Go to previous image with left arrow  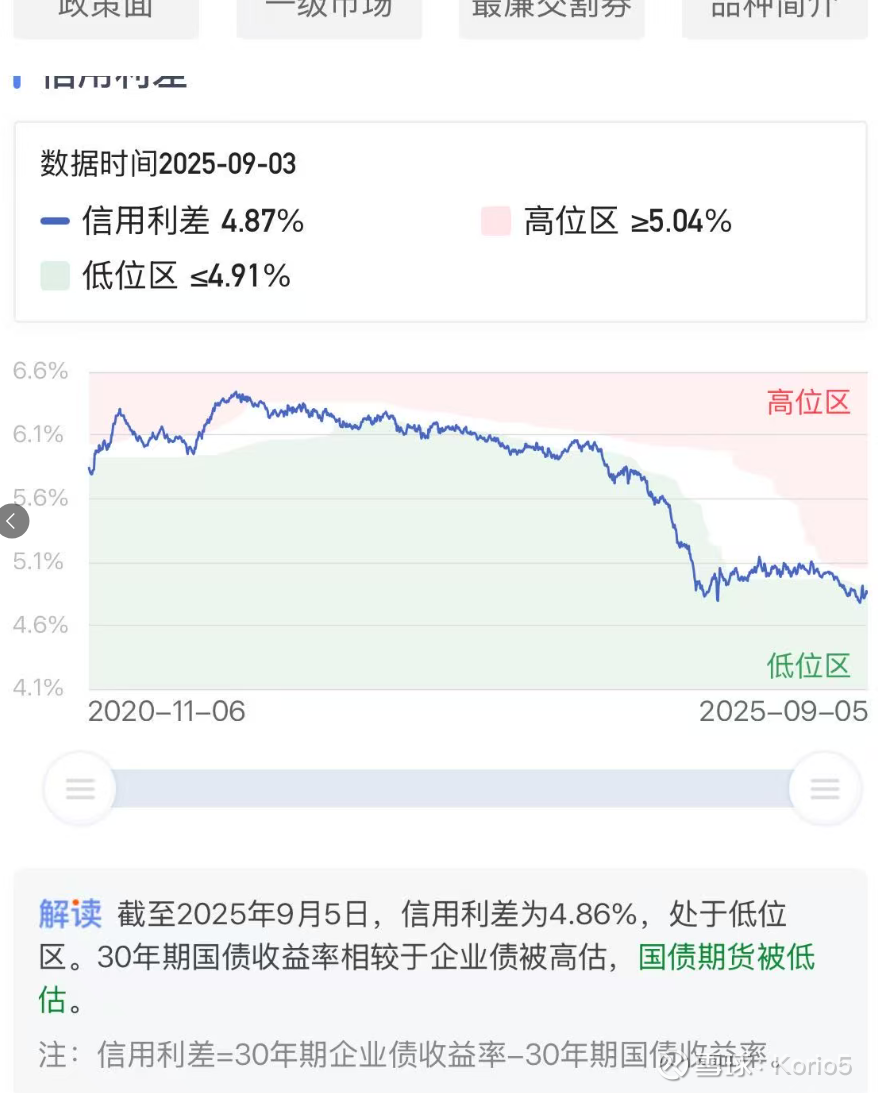tap(13, 521)
